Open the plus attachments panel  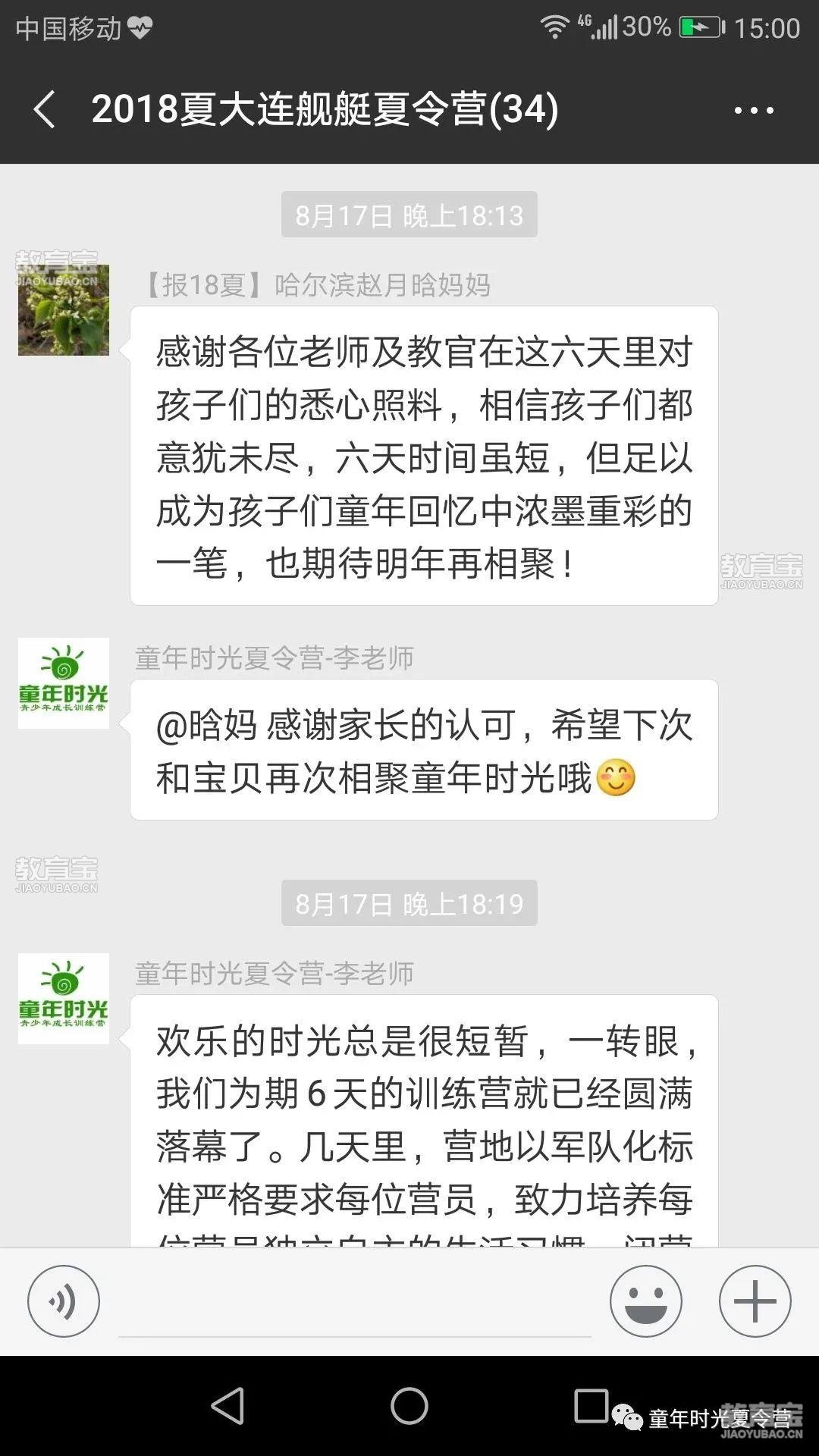pos(755,1301)
